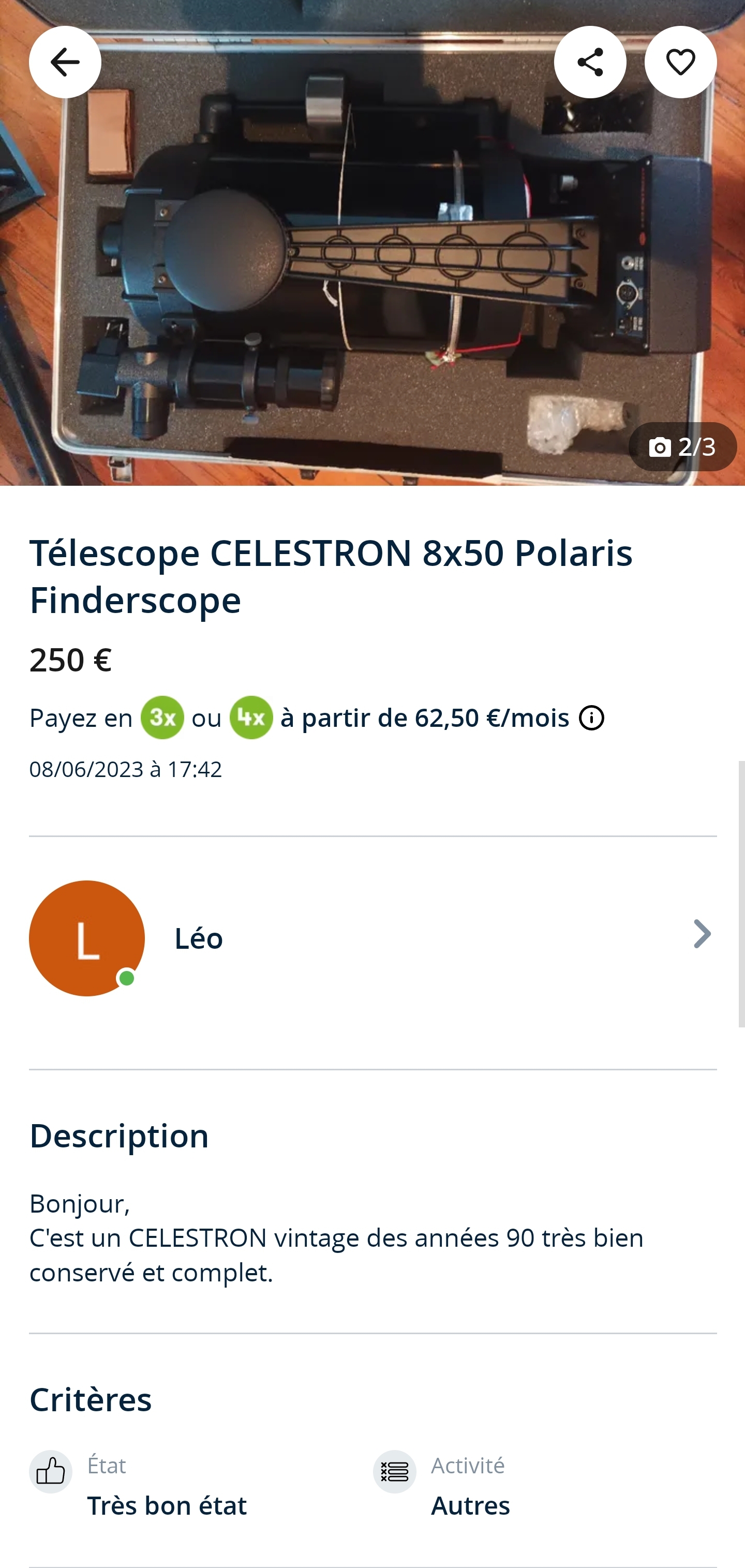Share this telescope listing

tap(589, 62)
